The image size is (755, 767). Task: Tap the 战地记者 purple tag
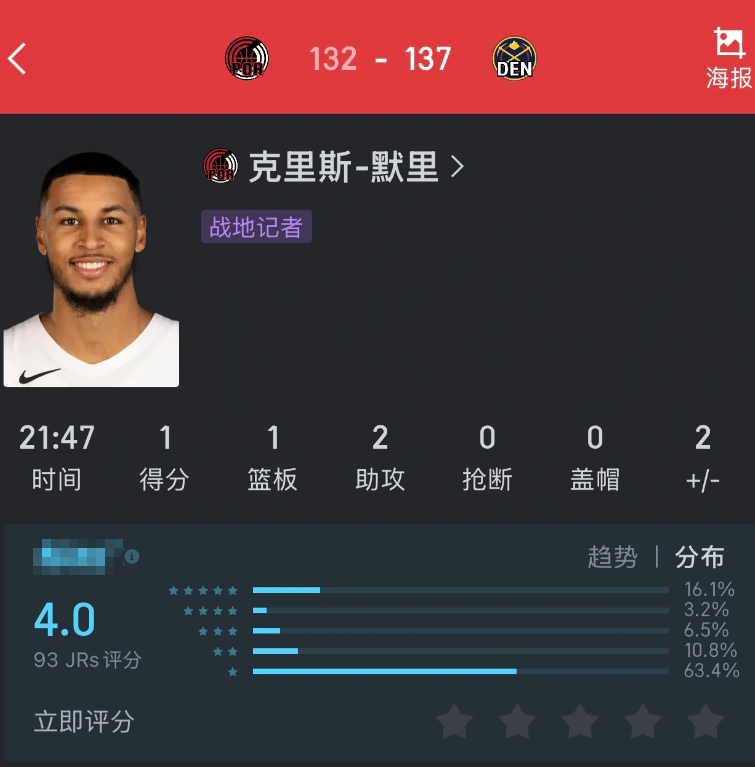click(x=256, y=228)
